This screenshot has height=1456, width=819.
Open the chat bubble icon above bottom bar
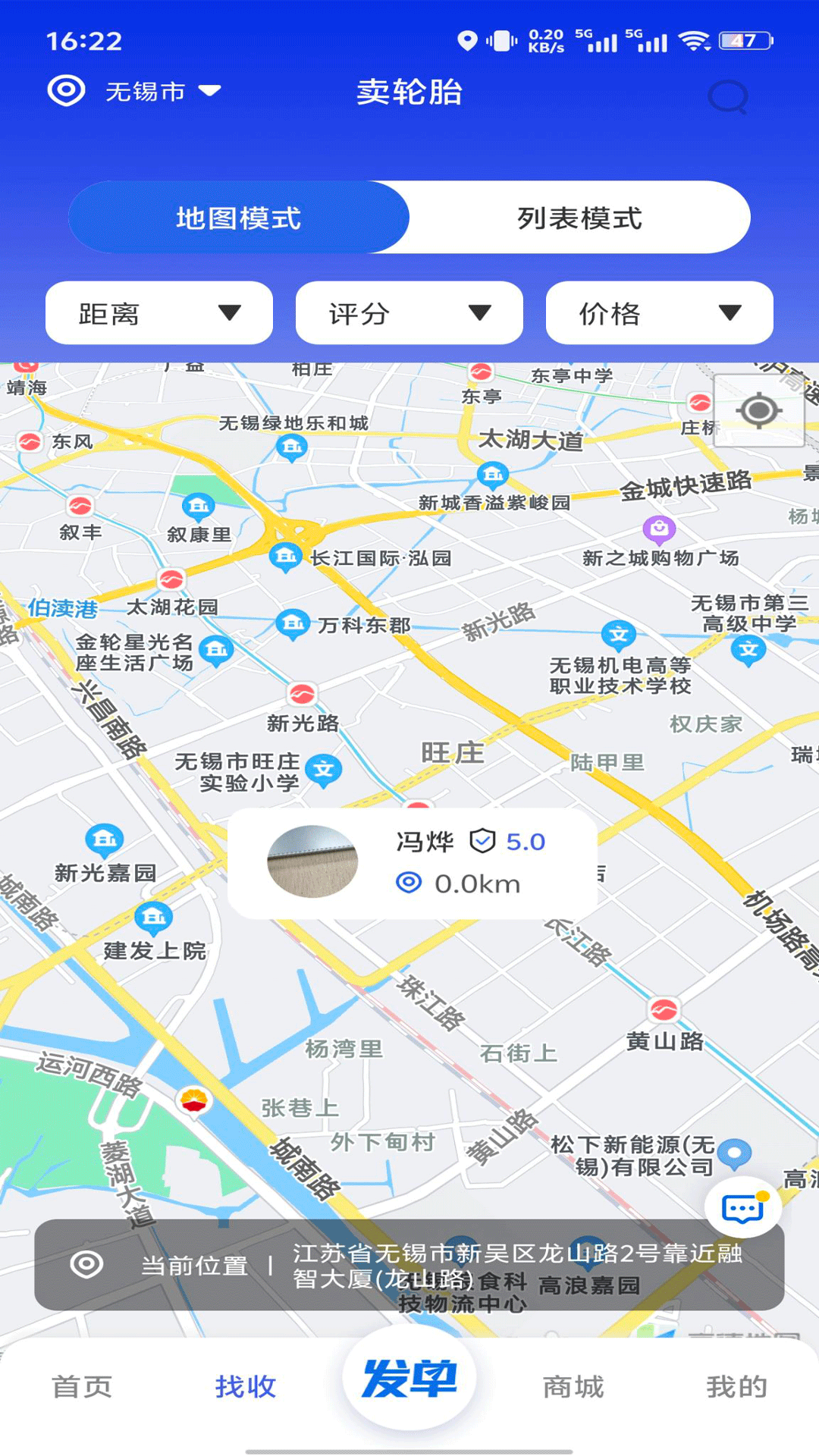point(742,1205)
